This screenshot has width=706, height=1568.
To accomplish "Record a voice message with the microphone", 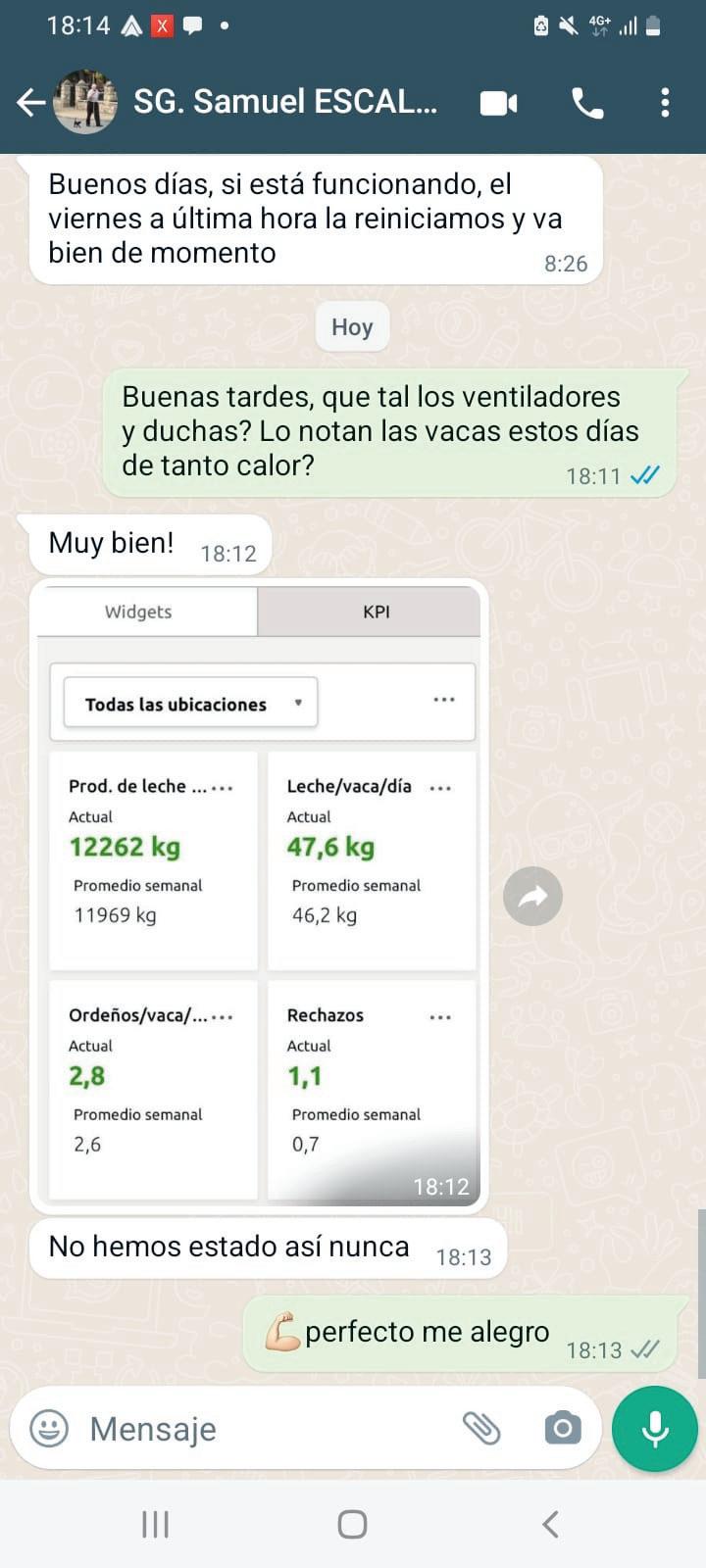I will pos(654,1428).
